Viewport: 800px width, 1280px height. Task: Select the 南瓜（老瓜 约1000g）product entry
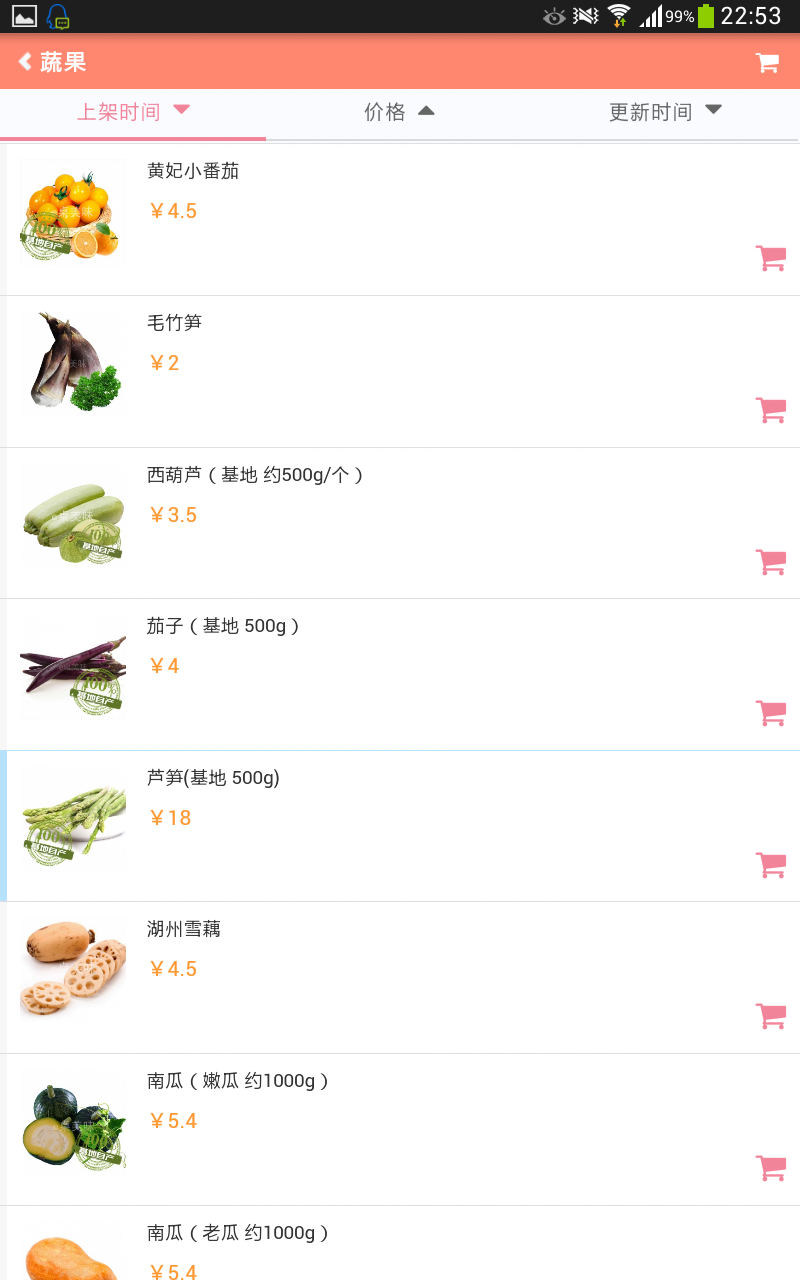pos(400,1240)
